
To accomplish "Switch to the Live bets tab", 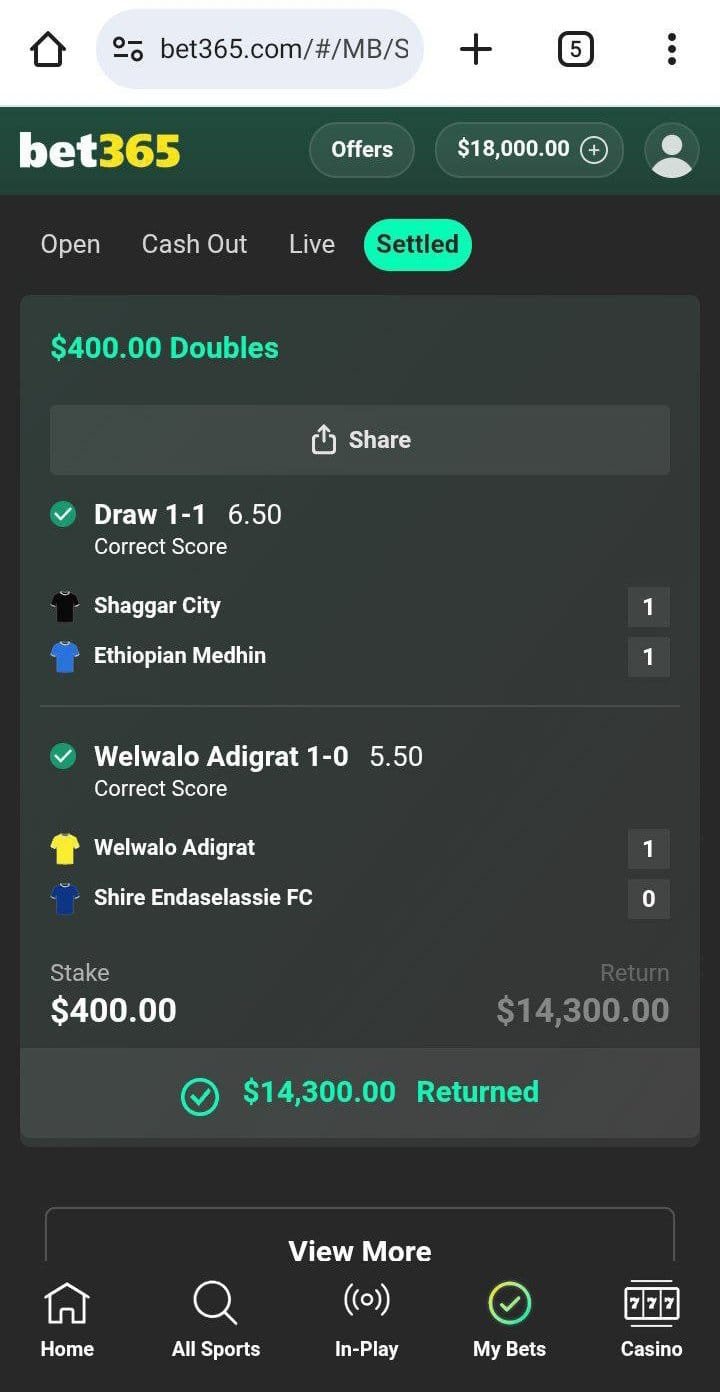I will tap(311, 245).
